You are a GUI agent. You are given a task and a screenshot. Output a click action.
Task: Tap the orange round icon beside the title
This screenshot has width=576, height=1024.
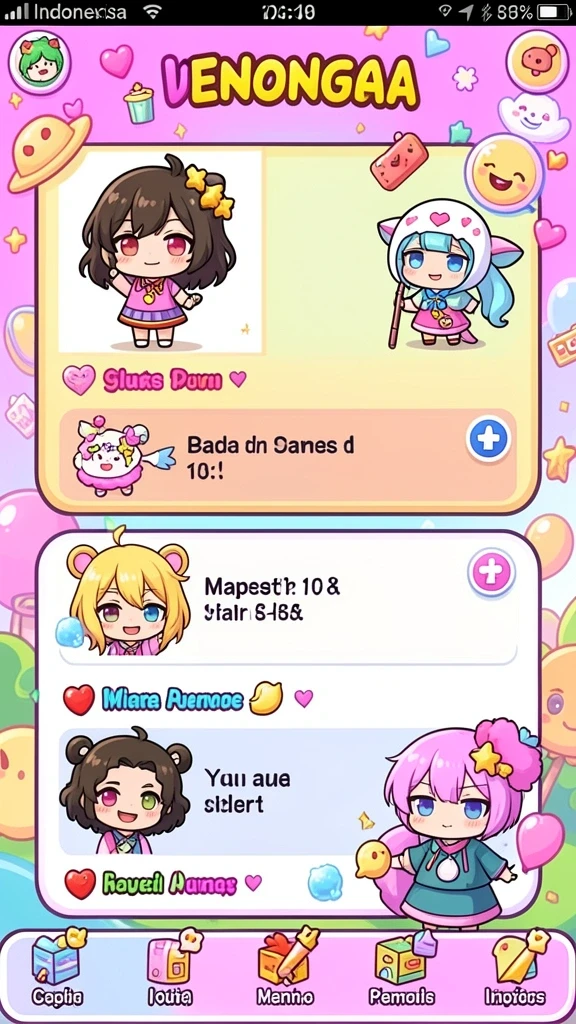(537, 61)
